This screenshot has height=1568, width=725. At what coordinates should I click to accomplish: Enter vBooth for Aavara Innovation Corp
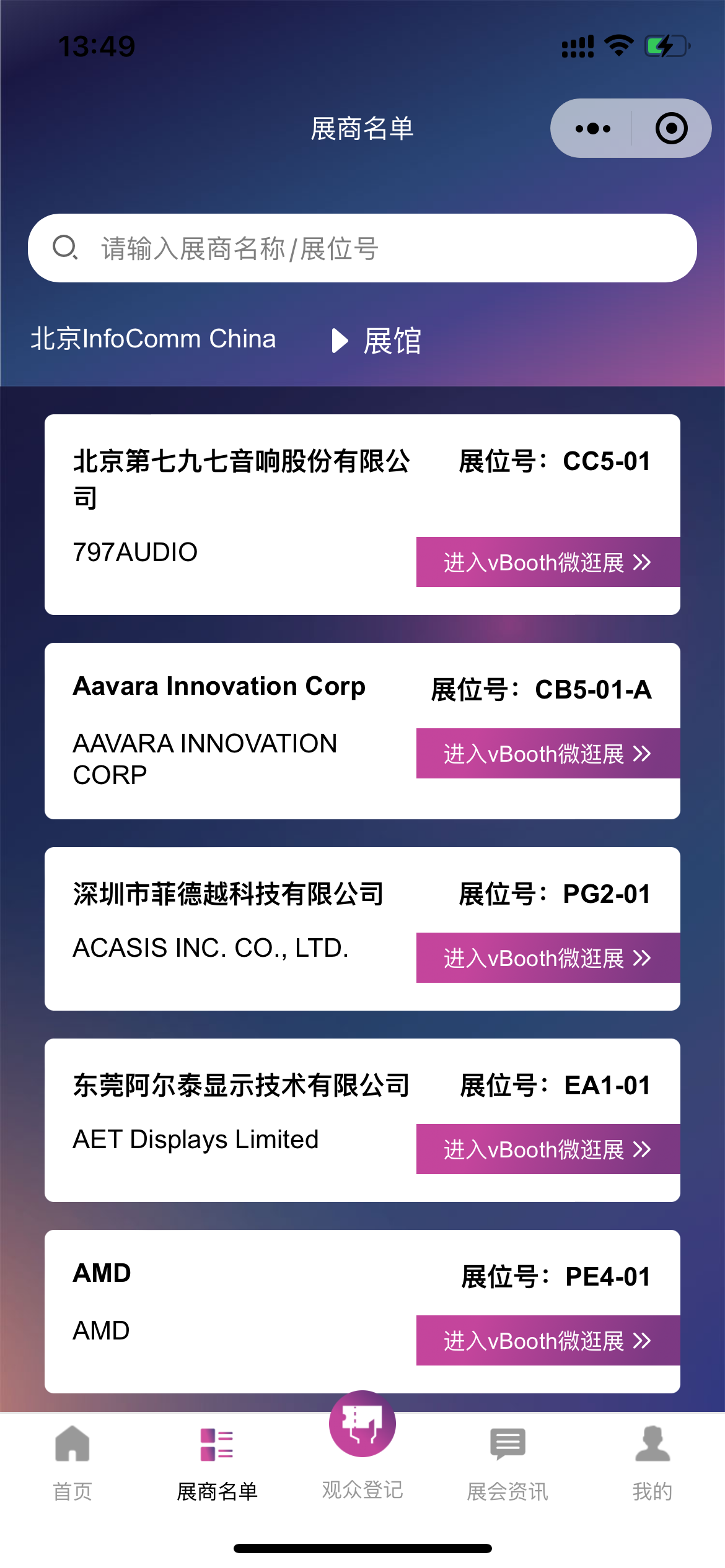click(x=548, y=754)
